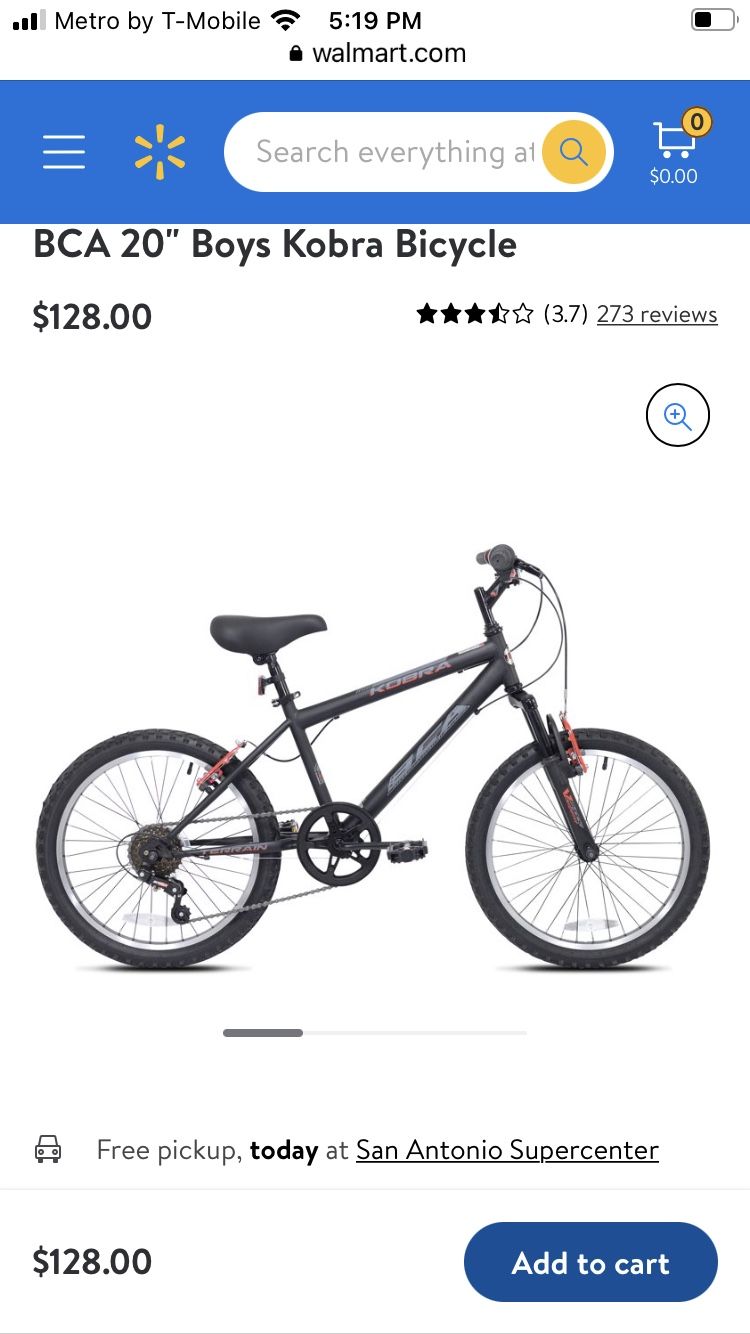
Task: Tap the cart item count badge showing 0
Action: tap(698, 121)
